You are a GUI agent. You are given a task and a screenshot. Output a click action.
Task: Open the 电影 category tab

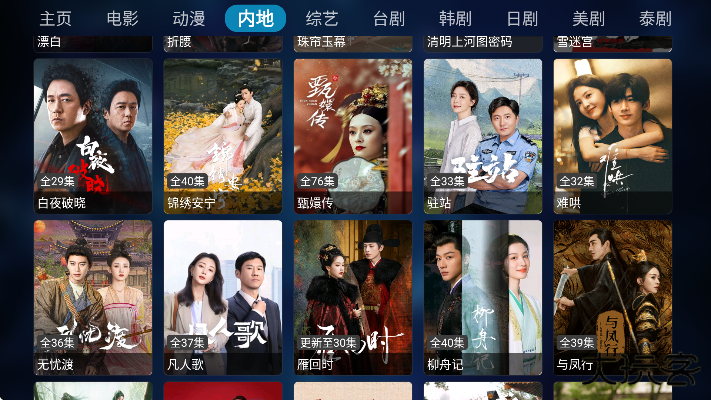[122, 18]
